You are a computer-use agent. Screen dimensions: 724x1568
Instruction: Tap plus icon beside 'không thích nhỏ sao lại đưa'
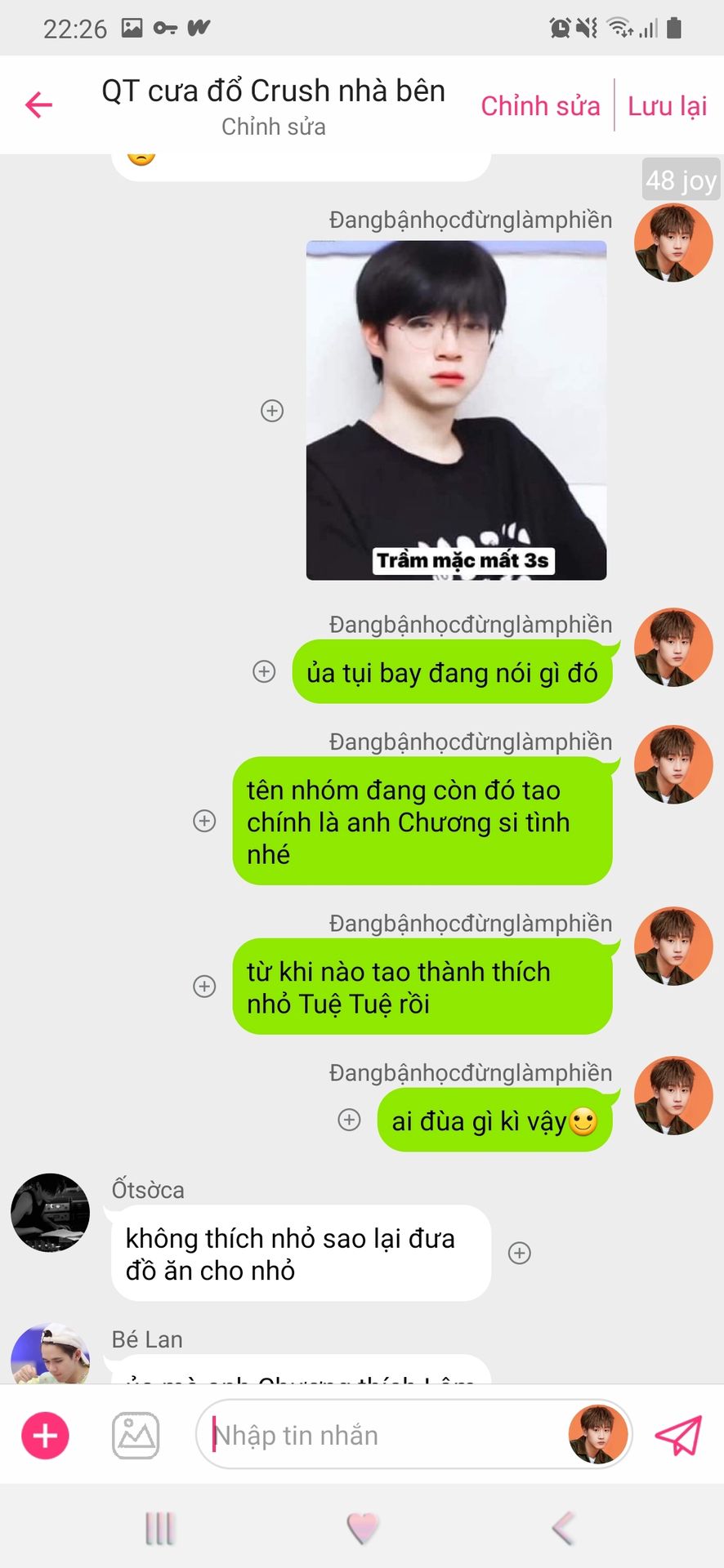click(520, 1253)
